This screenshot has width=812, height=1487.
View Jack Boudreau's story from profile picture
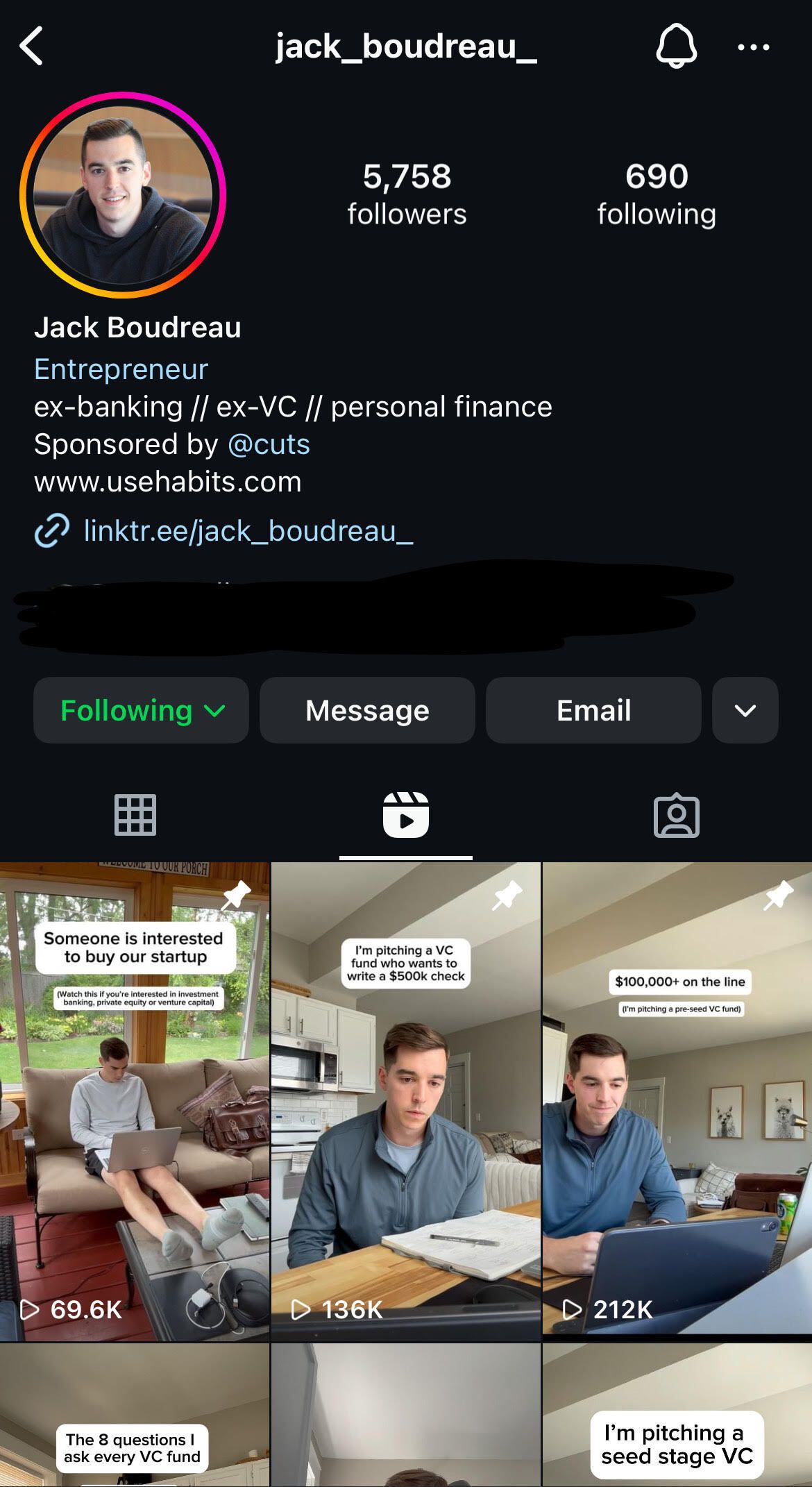[x=123, y=195]
